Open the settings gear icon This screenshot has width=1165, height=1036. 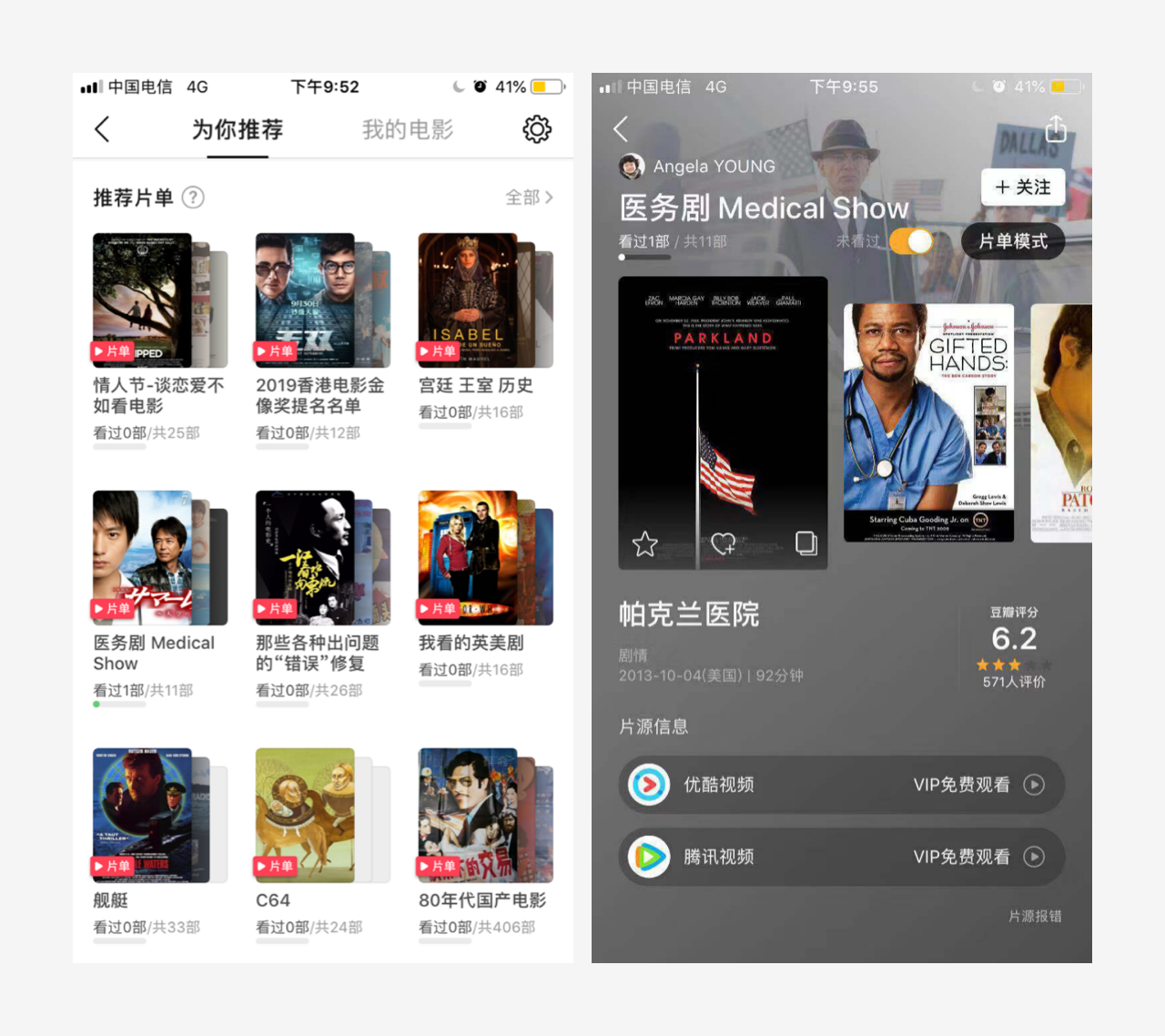tap(537, 129)
